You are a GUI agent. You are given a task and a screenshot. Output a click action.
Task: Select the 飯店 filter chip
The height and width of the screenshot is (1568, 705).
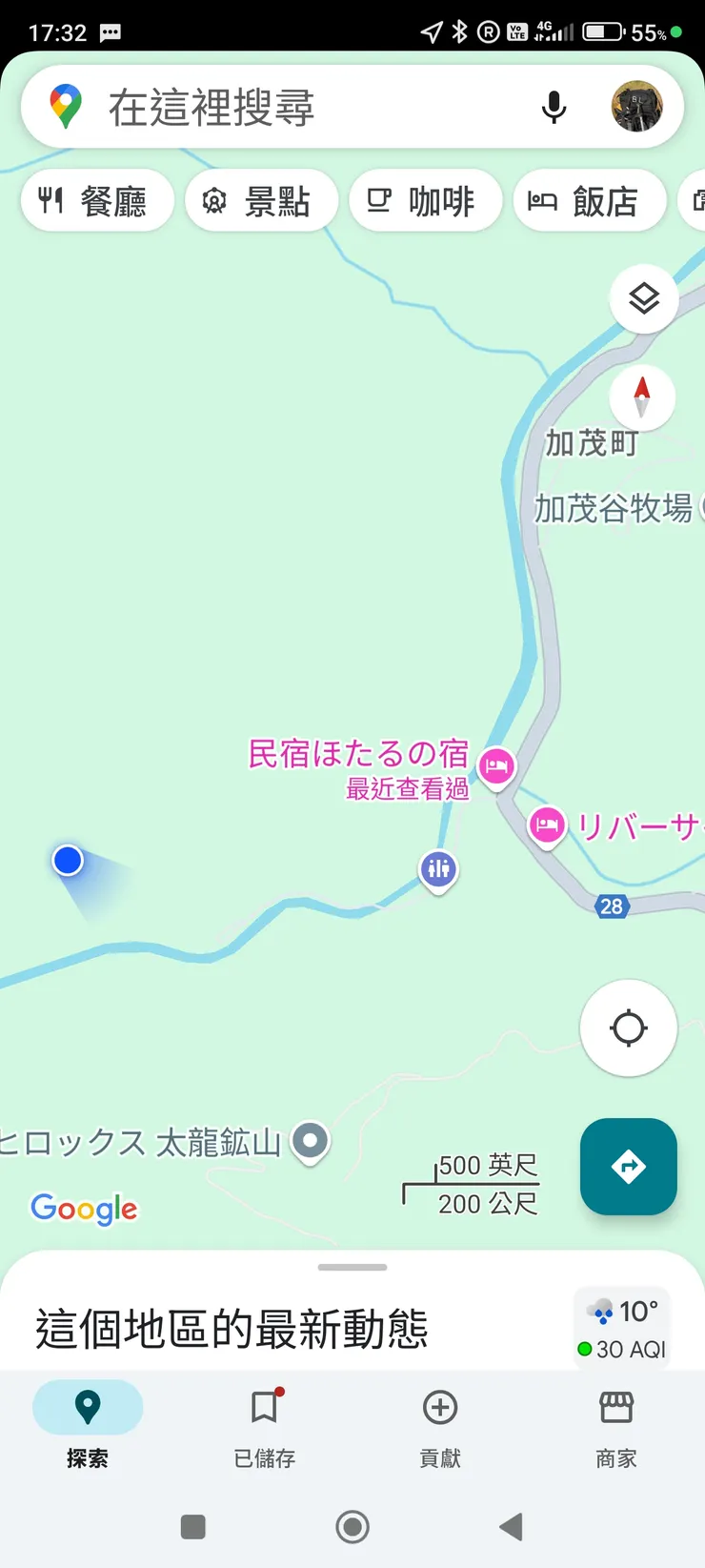click(589, 200)
